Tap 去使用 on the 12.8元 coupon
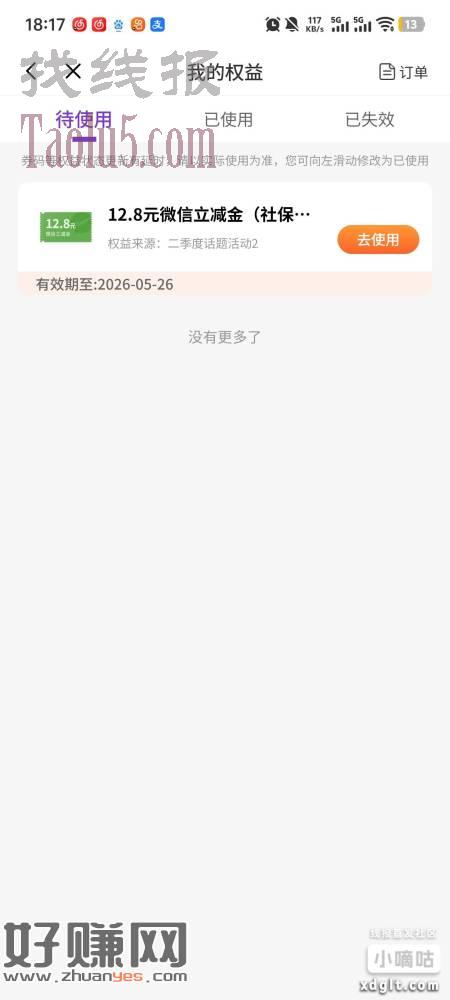Image resolution: width=450 pixels, height=1000 pixels. pos(378,240)
